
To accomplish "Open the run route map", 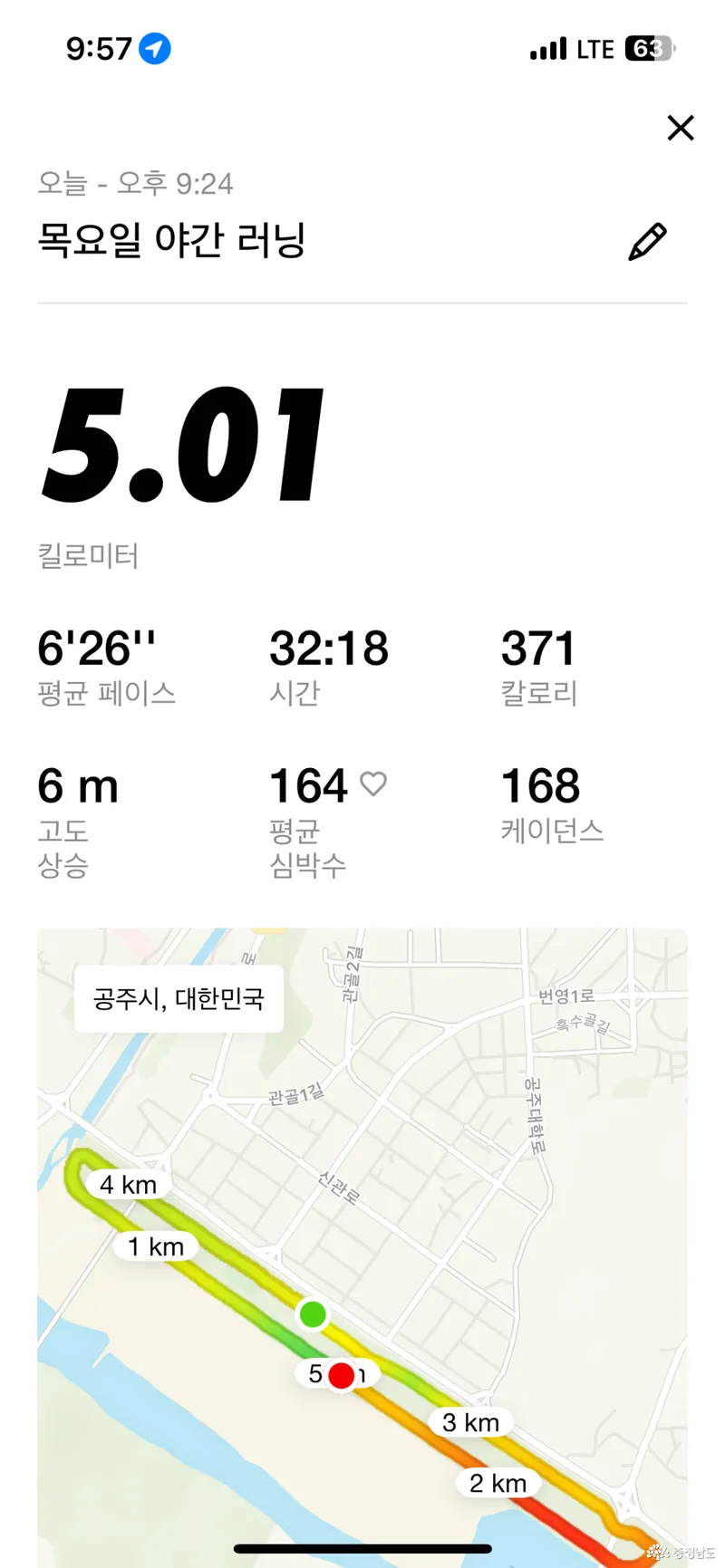I will click(362, 1247).
